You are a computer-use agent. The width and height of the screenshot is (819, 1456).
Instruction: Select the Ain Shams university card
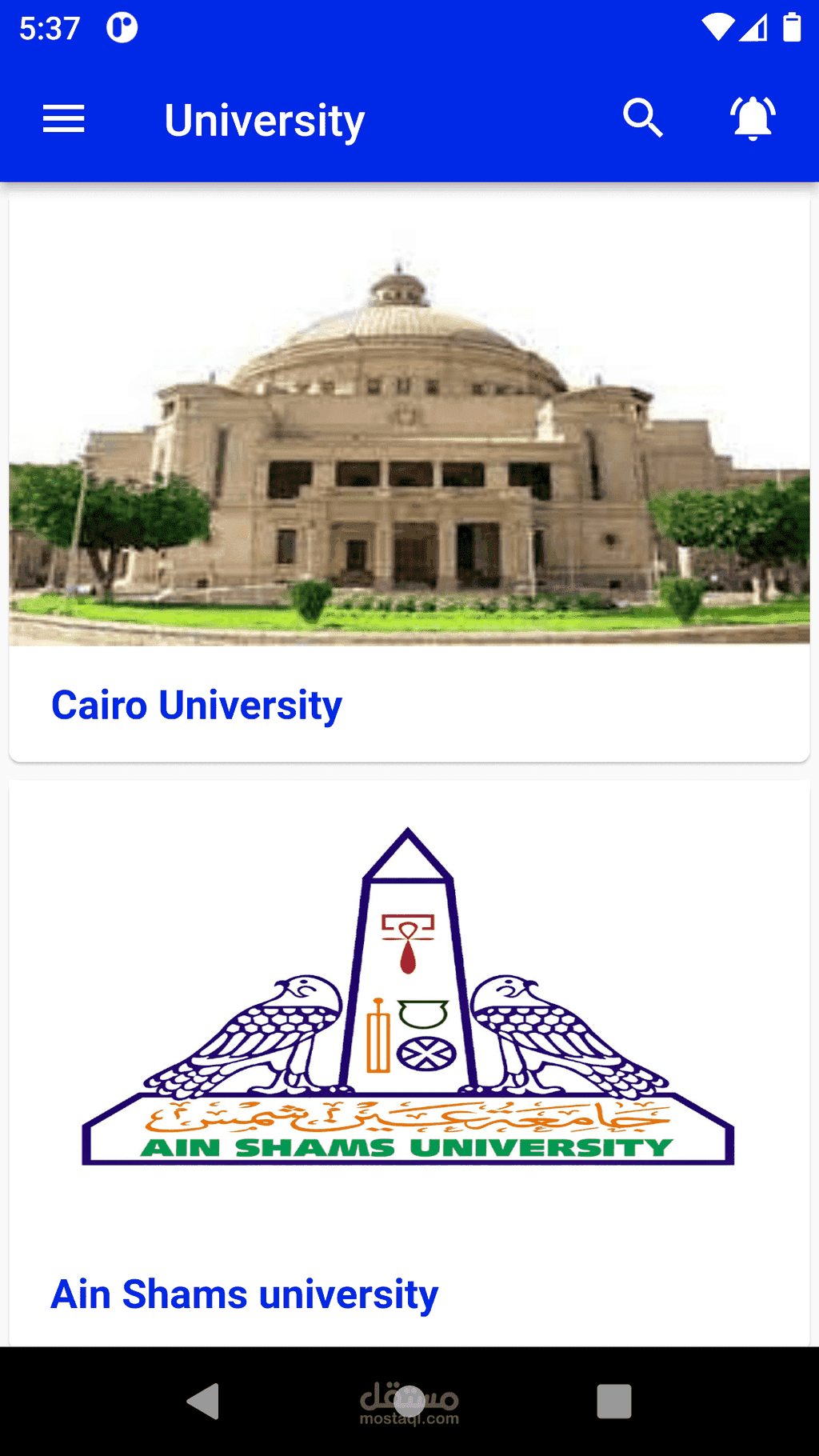(409, 1064)
